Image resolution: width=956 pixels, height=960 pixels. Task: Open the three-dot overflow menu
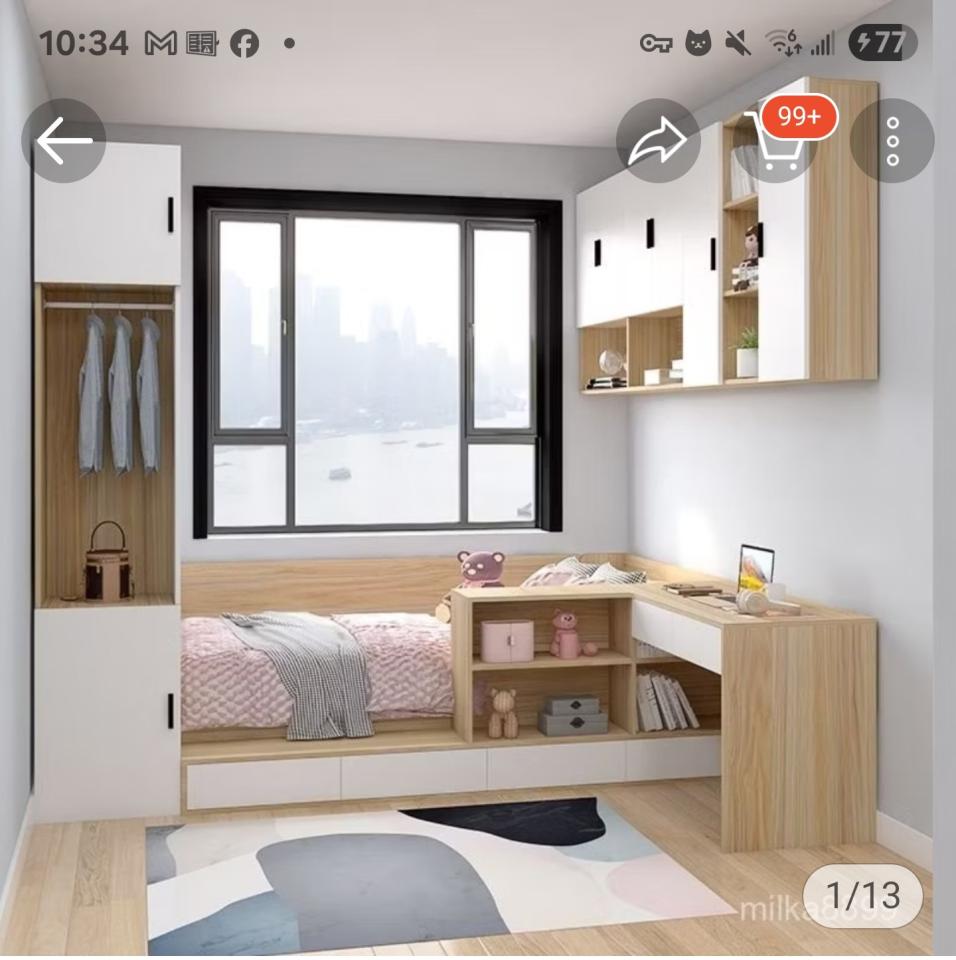point(893,140)
